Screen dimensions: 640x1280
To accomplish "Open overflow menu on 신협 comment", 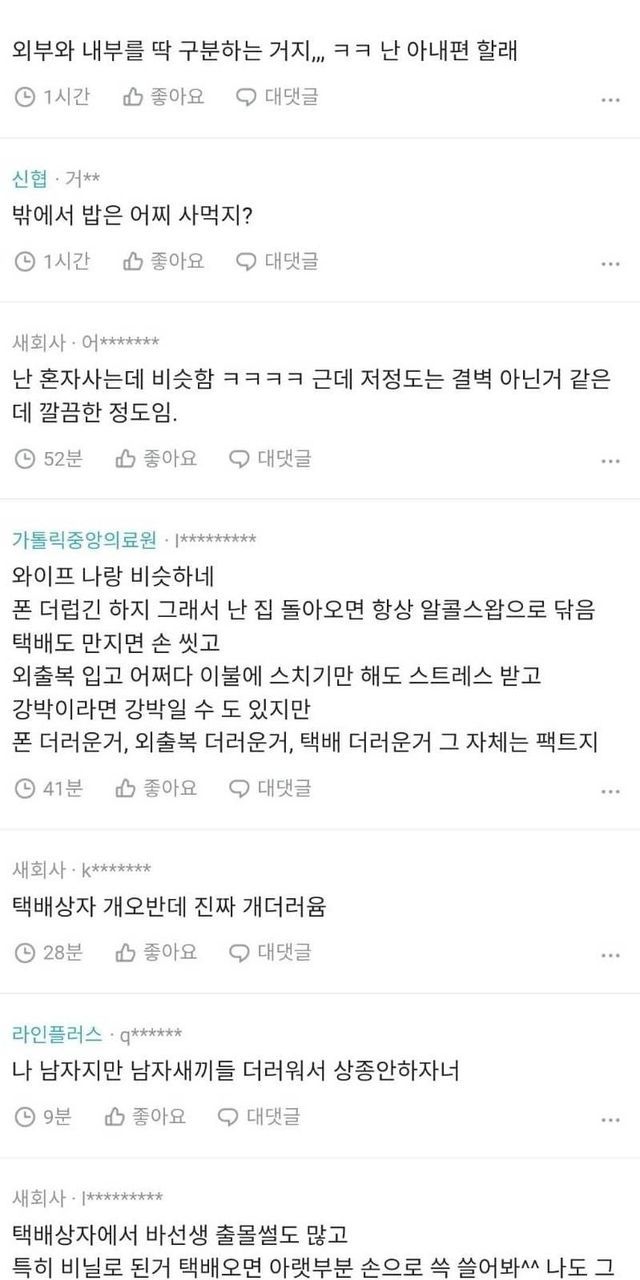I will (x=610, y=264).
